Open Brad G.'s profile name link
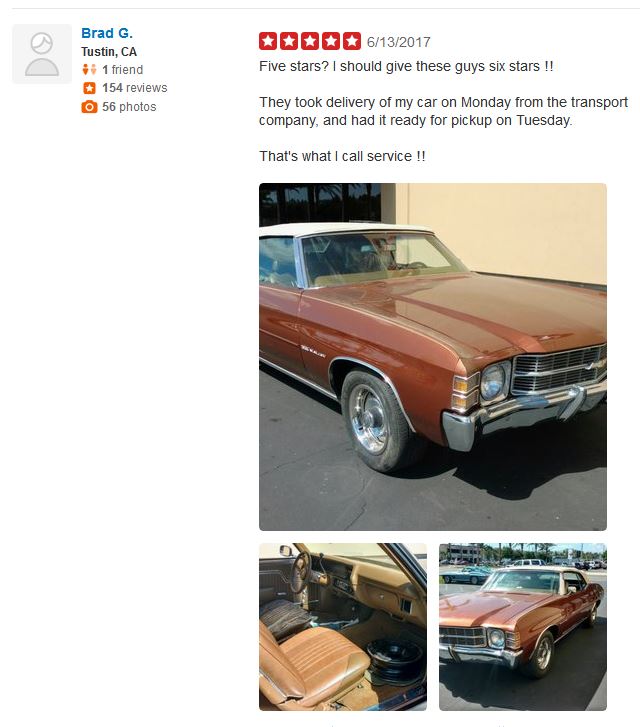 [x=106, y=33]
